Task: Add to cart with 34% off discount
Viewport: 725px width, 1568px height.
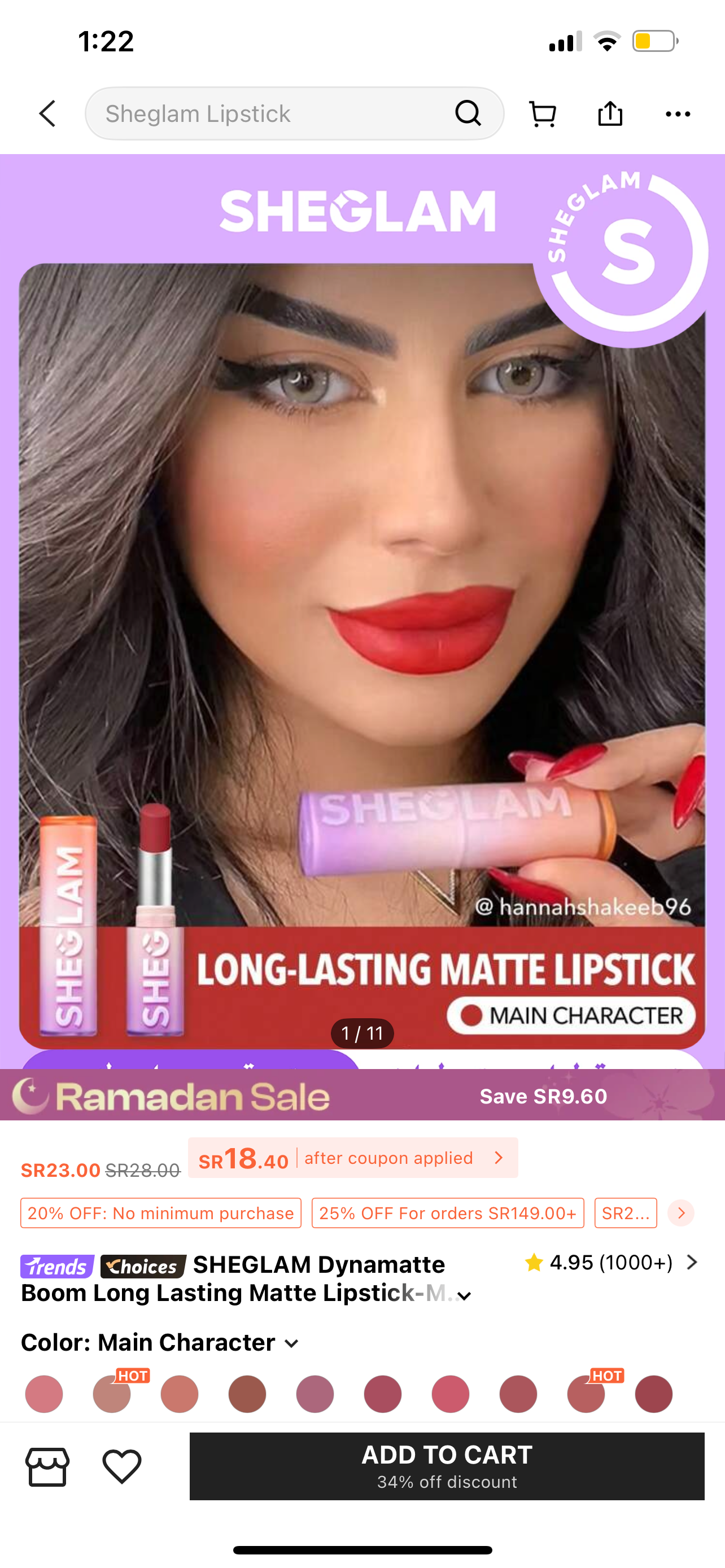Action: pos(447,1466)
